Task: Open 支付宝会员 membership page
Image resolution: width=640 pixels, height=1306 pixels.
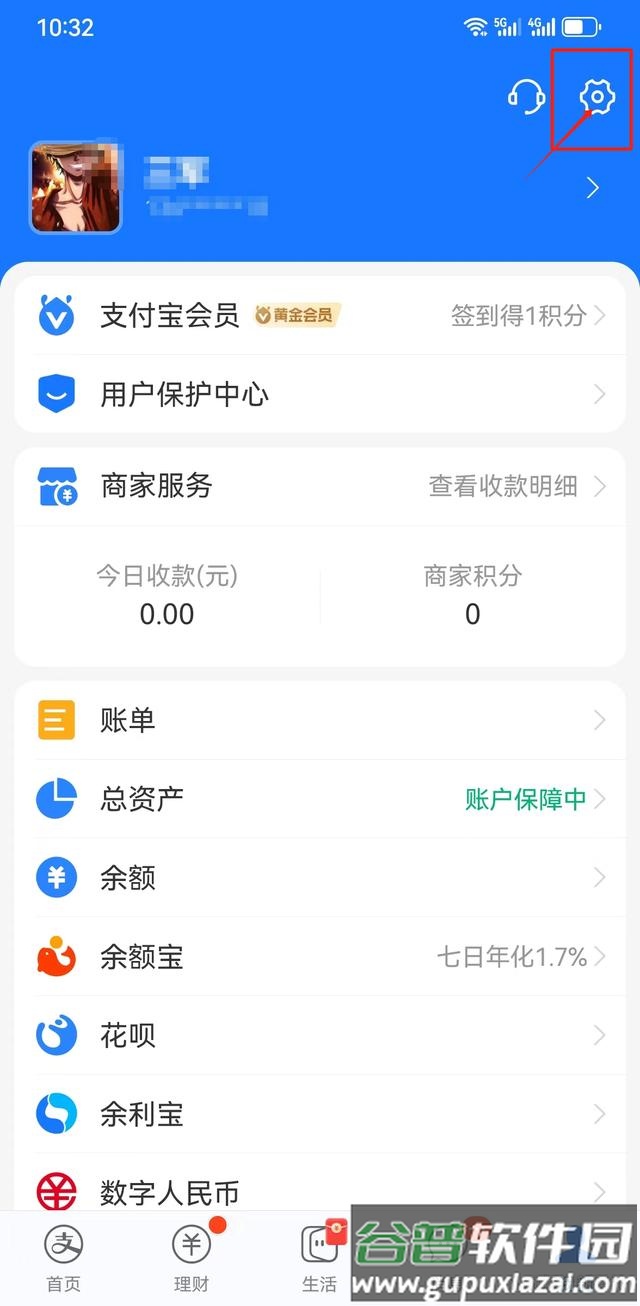Action: click(x=320, y=316)
